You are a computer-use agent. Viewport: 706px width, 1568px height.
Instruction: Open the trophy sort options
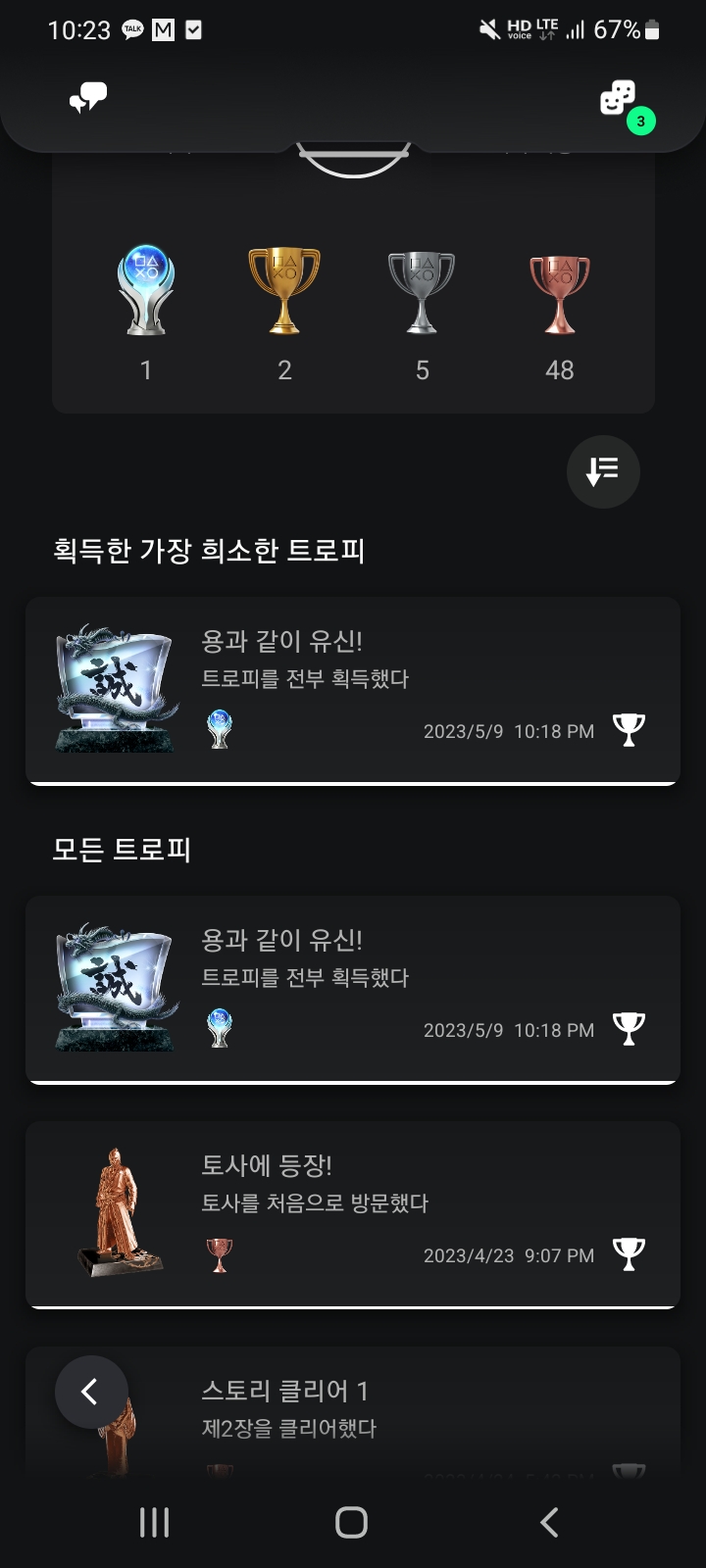603,471
